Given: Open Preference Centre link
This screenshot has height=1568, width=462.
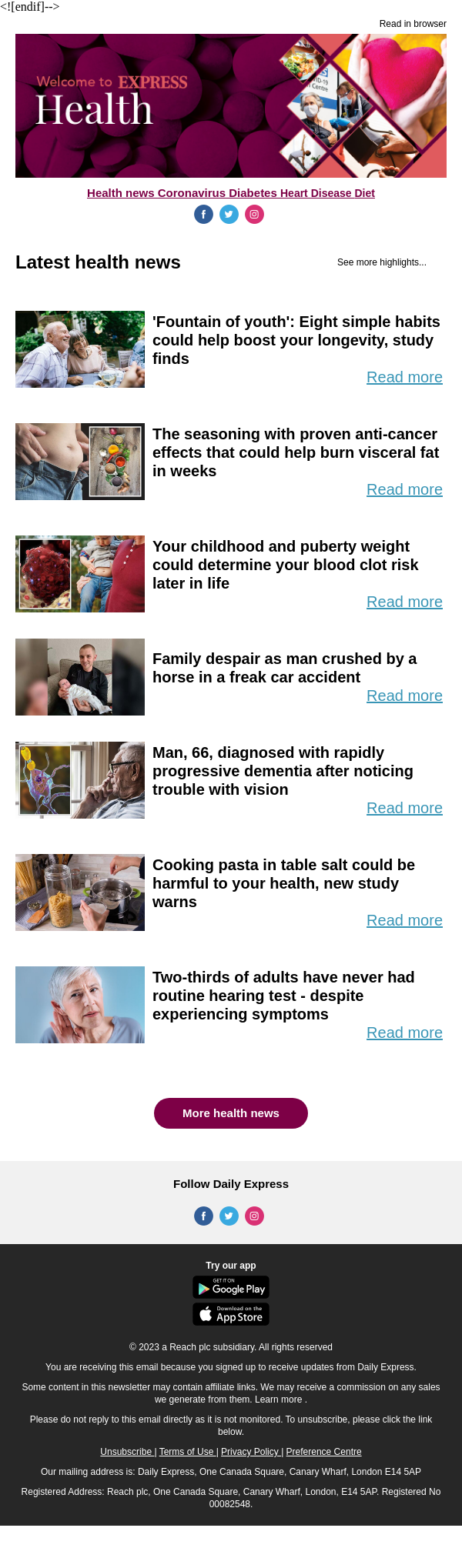Looking at the screenshot, I should tap(323, 1452).
